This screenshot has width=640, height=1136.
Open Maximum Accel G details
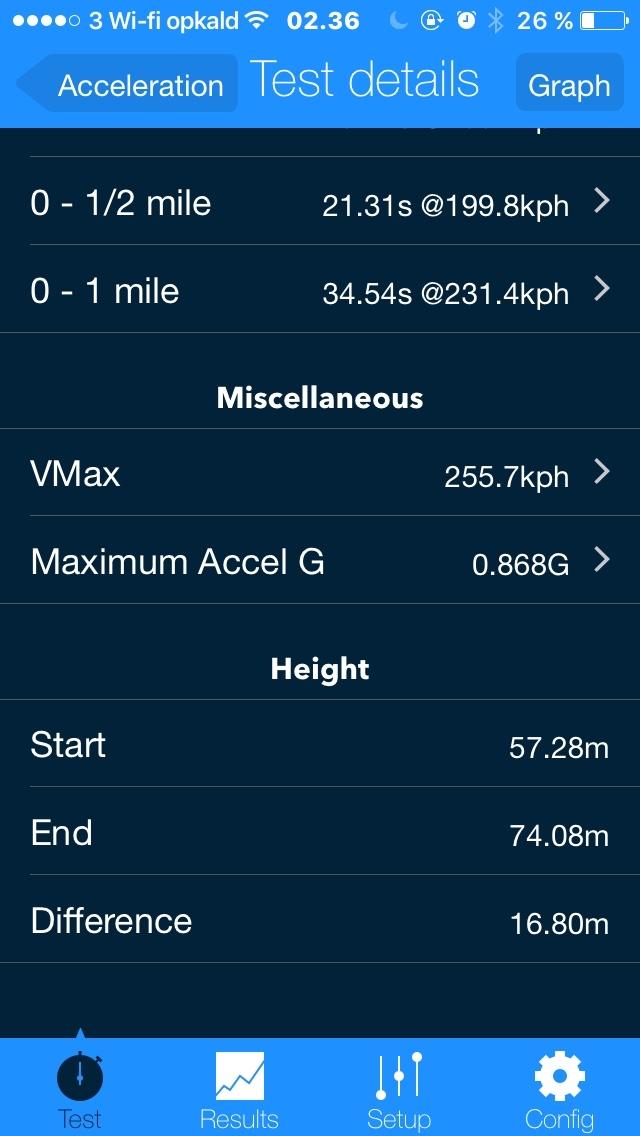pyautogui.click(x=320, y=562)
